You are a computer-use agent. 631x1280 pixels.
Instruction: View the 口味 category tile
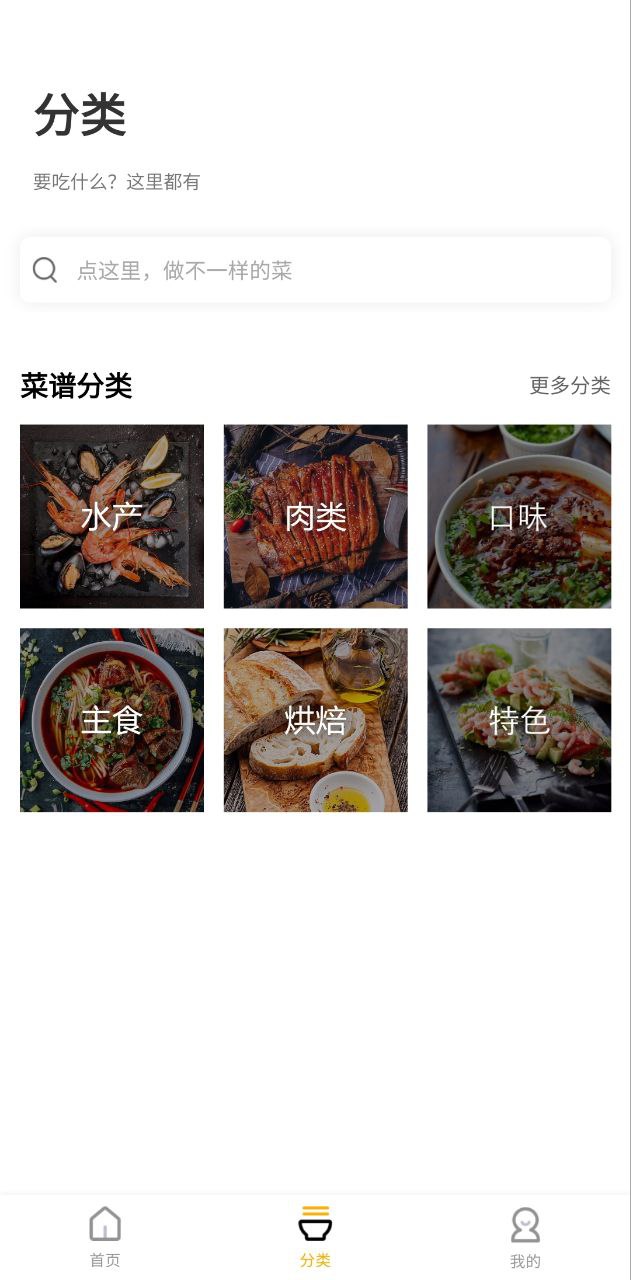519,516
